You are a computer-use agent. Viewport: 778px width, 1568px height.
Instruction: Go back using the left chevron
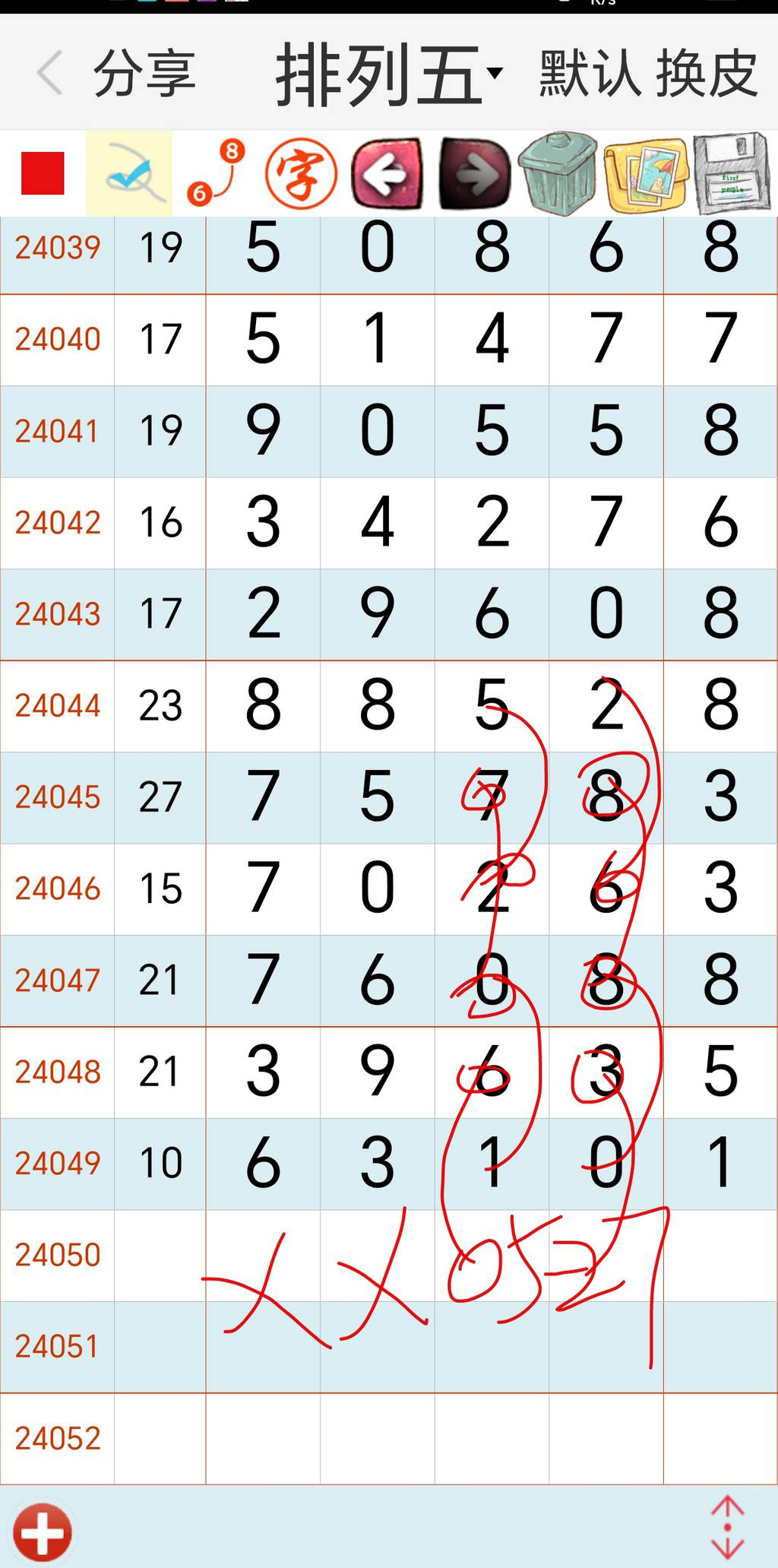pyautogui.click(x=49, y=74)
